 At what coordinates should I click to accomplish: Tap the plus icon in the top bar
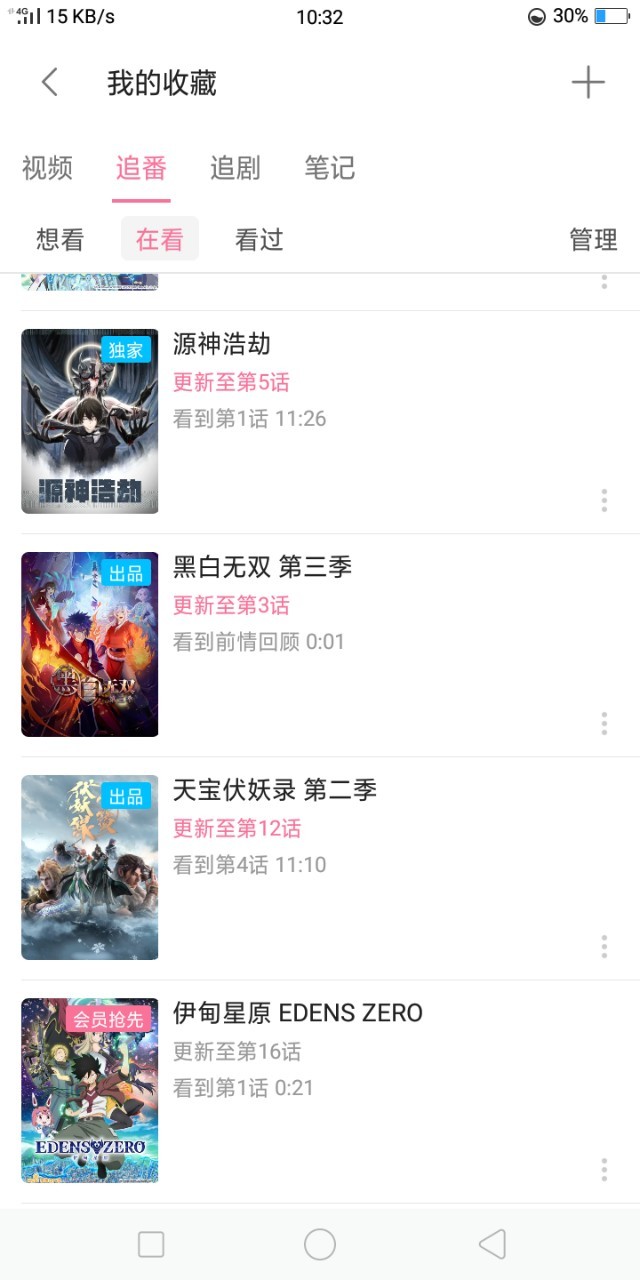[588, 82]
